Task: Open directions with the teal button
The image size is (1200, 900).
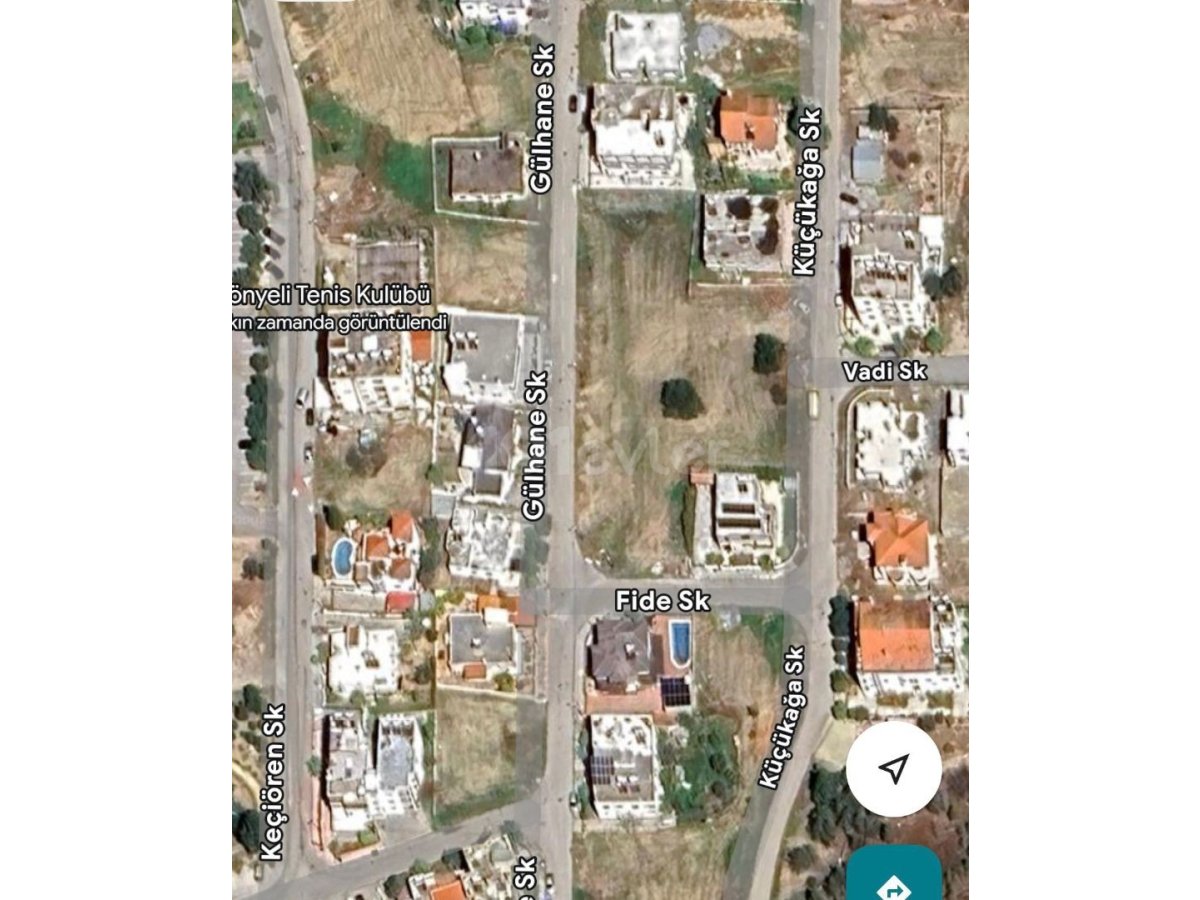Action: [893, 876]
